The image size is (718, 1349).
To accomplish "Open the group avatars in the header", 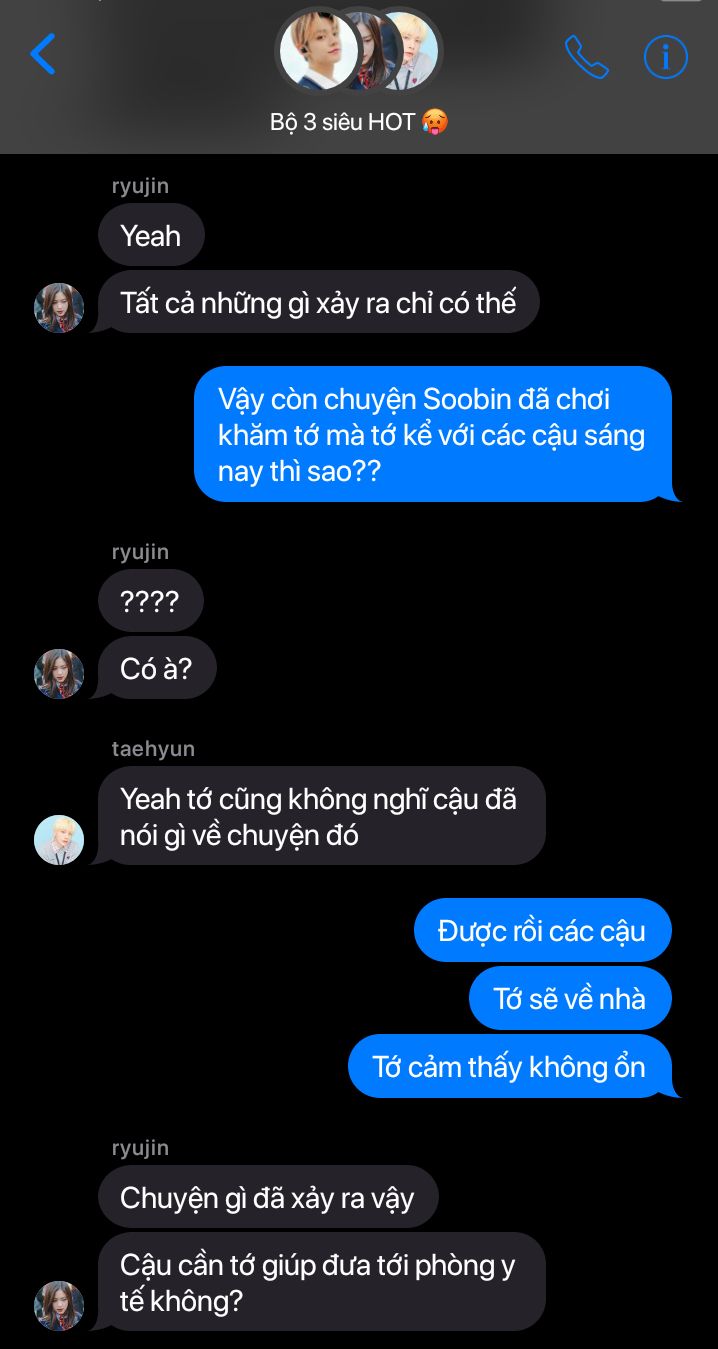I will coord(358,50).
